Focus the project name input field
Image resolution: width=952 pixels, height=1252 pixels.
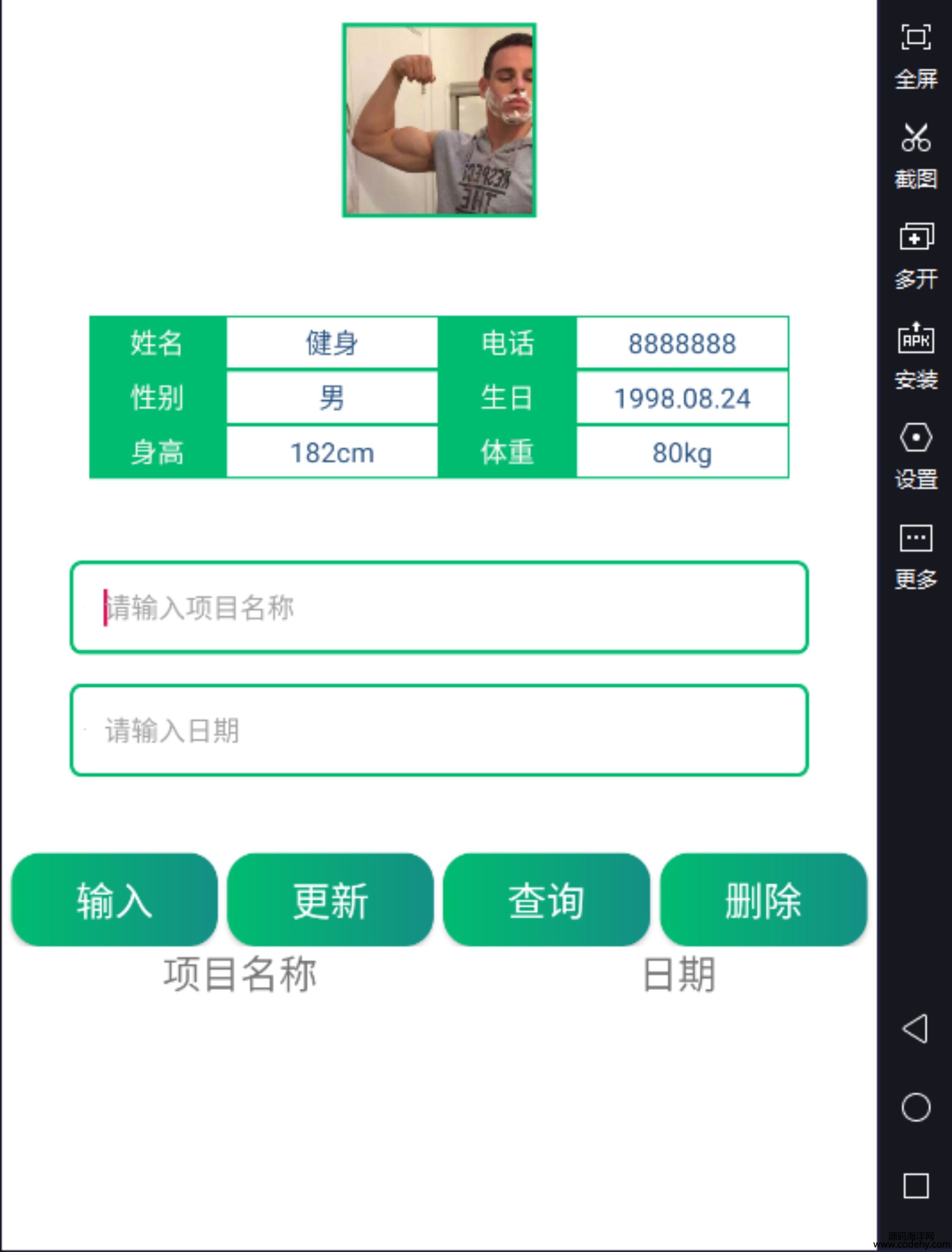pos(439,608)
